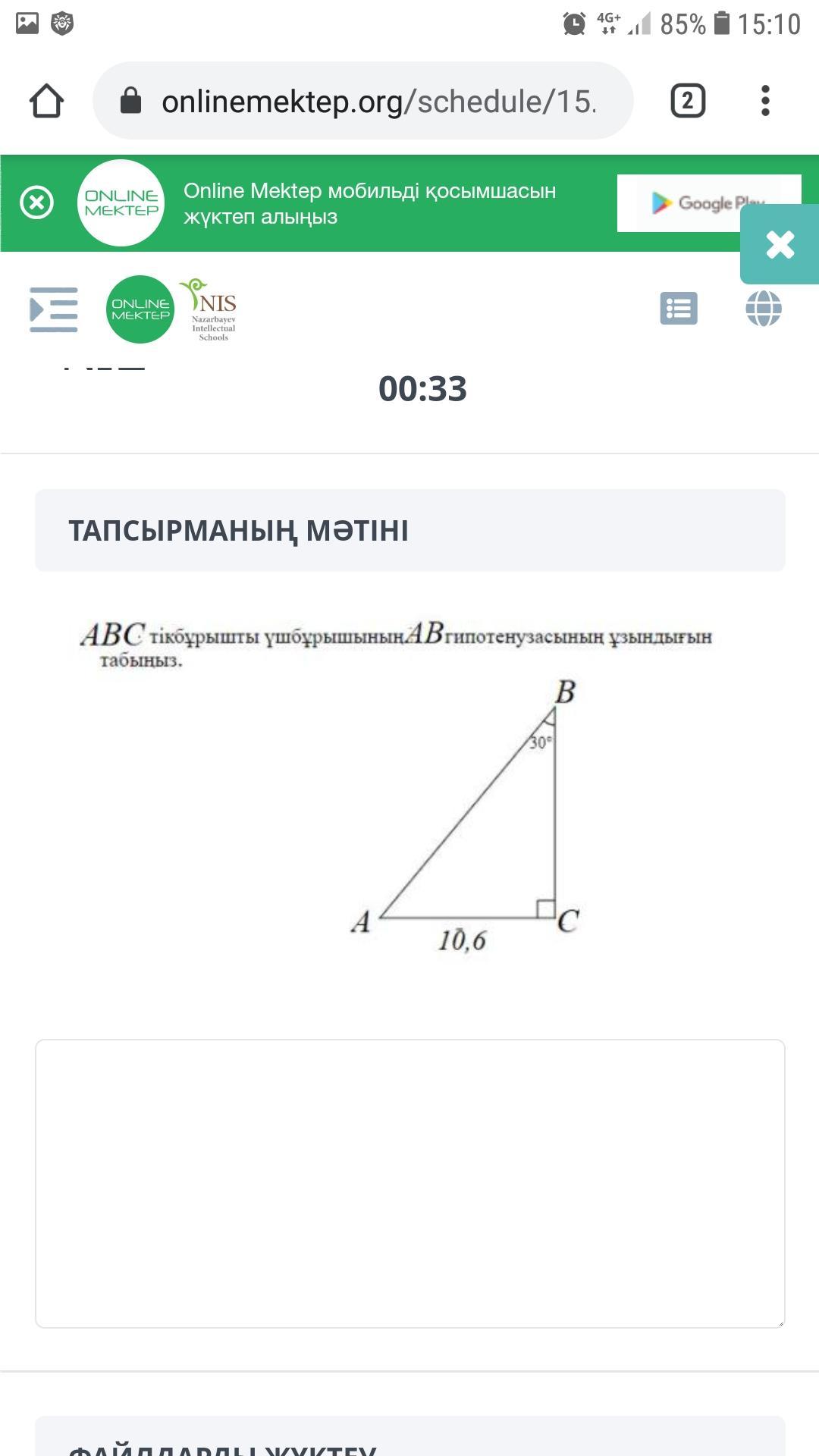Screen dimensions: 819x1456
Task: Open the task list icon
Action: coord(679,309)
